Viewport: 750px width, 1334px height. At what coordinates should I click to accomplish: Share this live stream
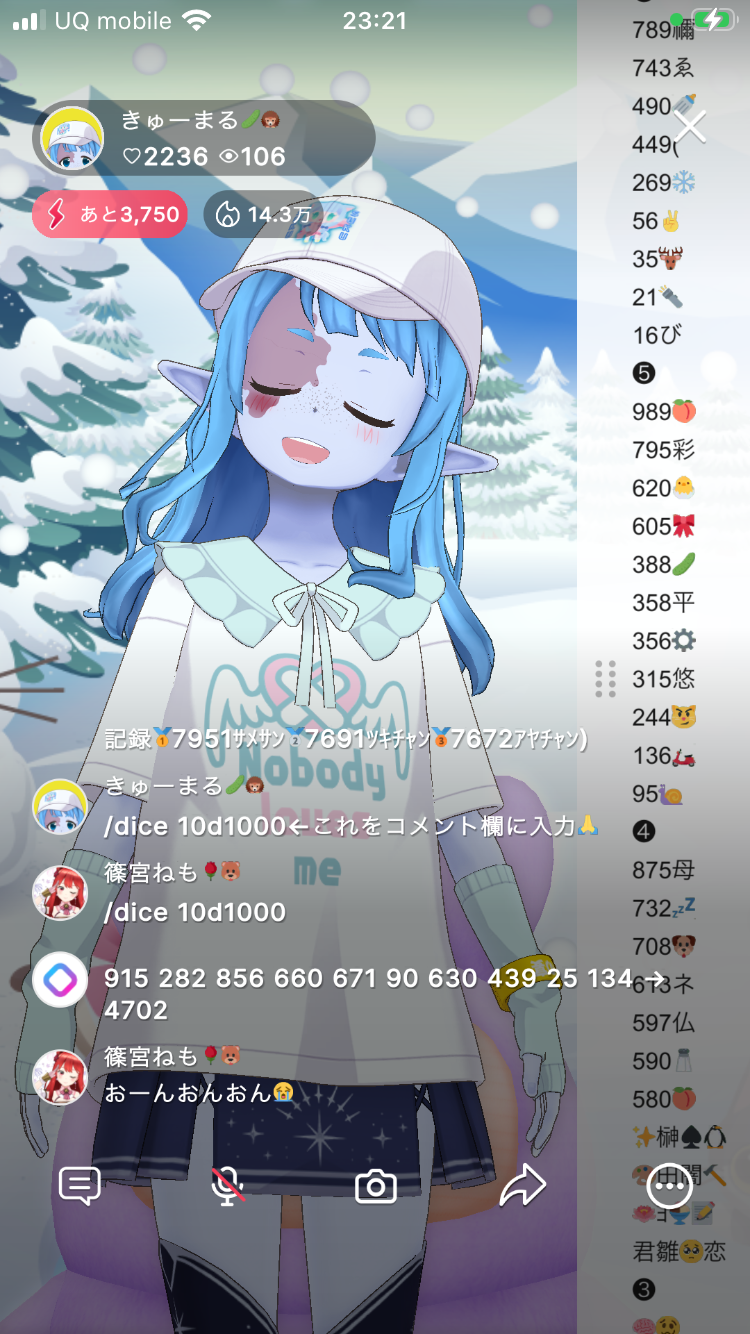coord(522,1186)
